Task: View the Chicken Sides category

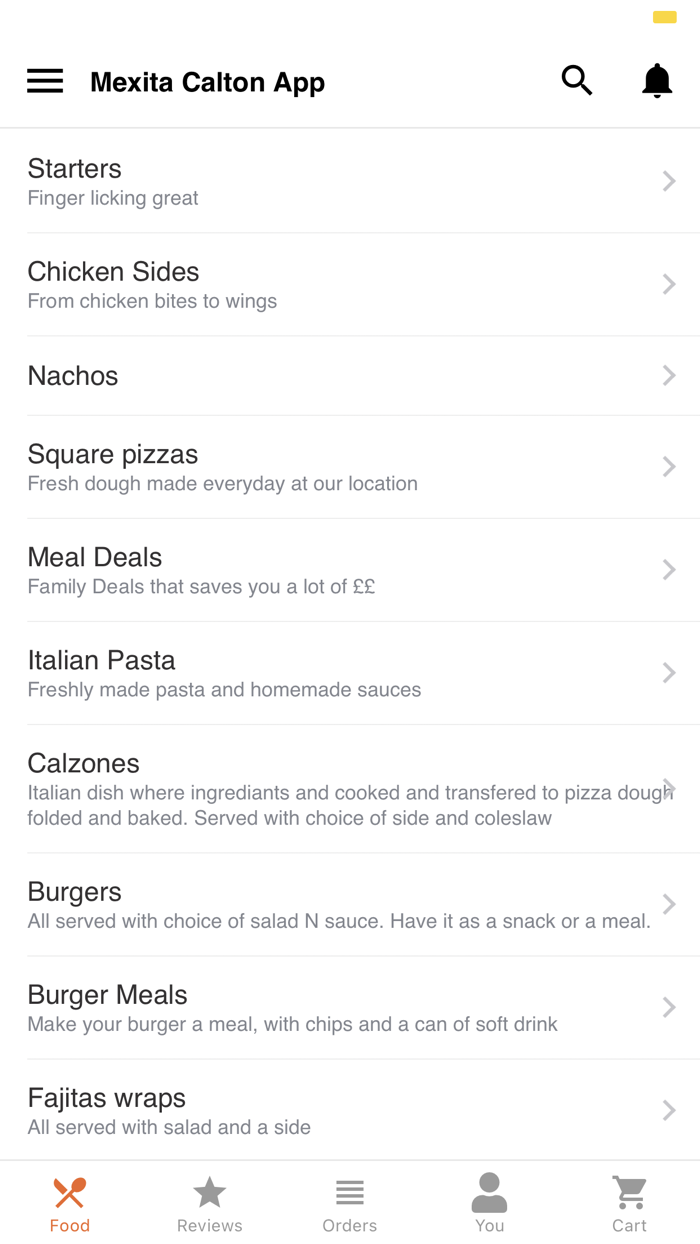Action: point(350,284)
